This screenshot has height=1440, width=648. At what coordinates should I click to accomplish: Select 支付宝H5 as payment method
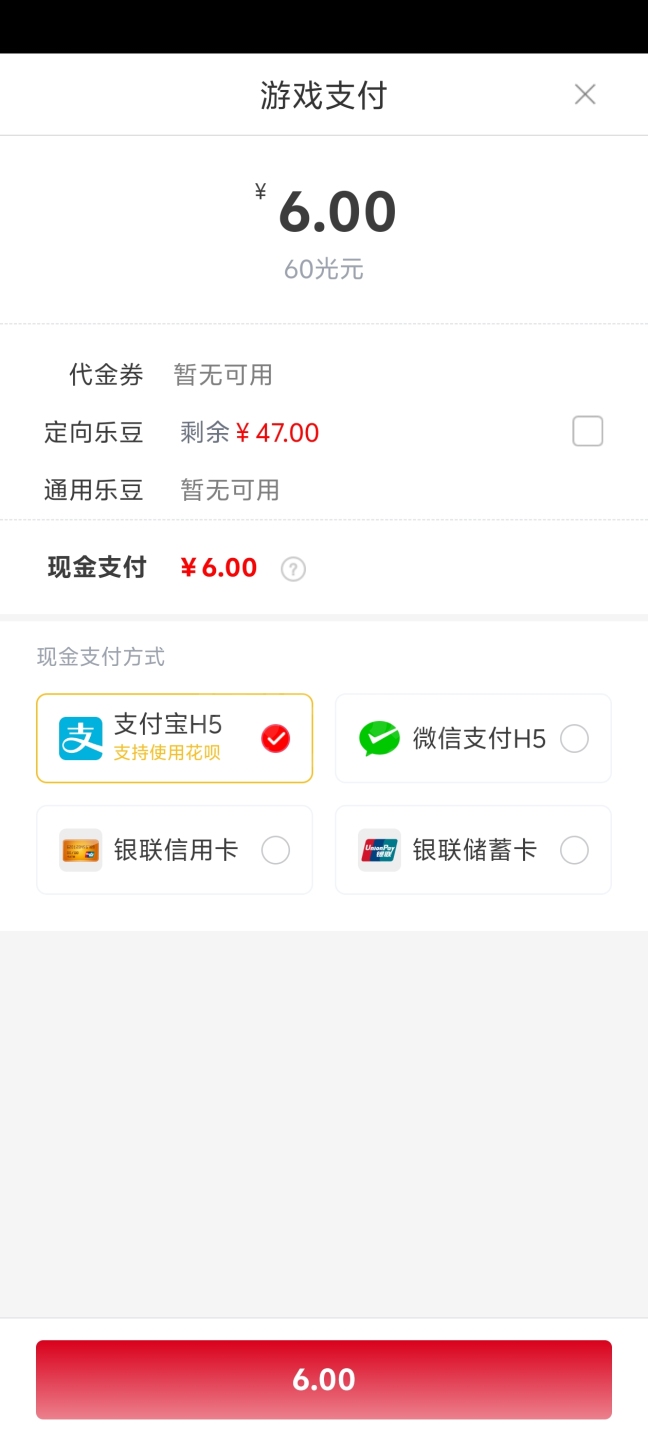tap(175, 739)
